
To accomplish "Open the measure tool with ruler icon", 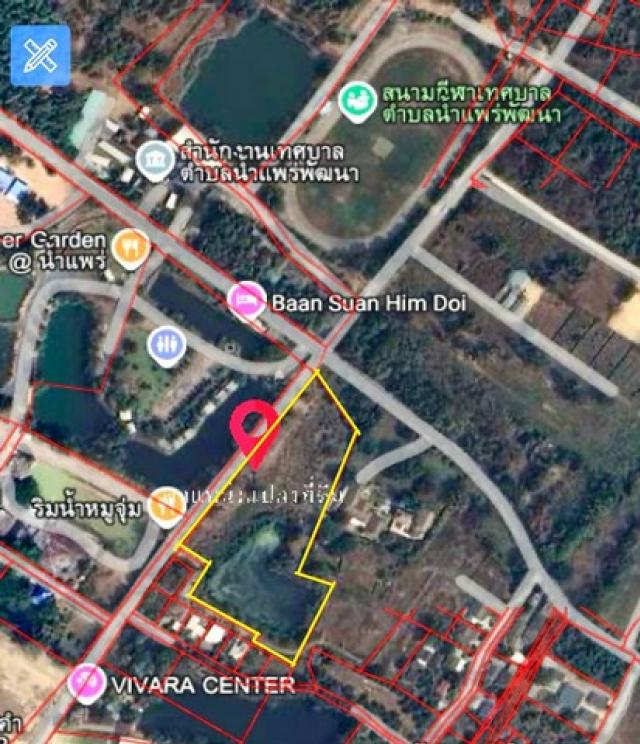I will tap(40, 55).
